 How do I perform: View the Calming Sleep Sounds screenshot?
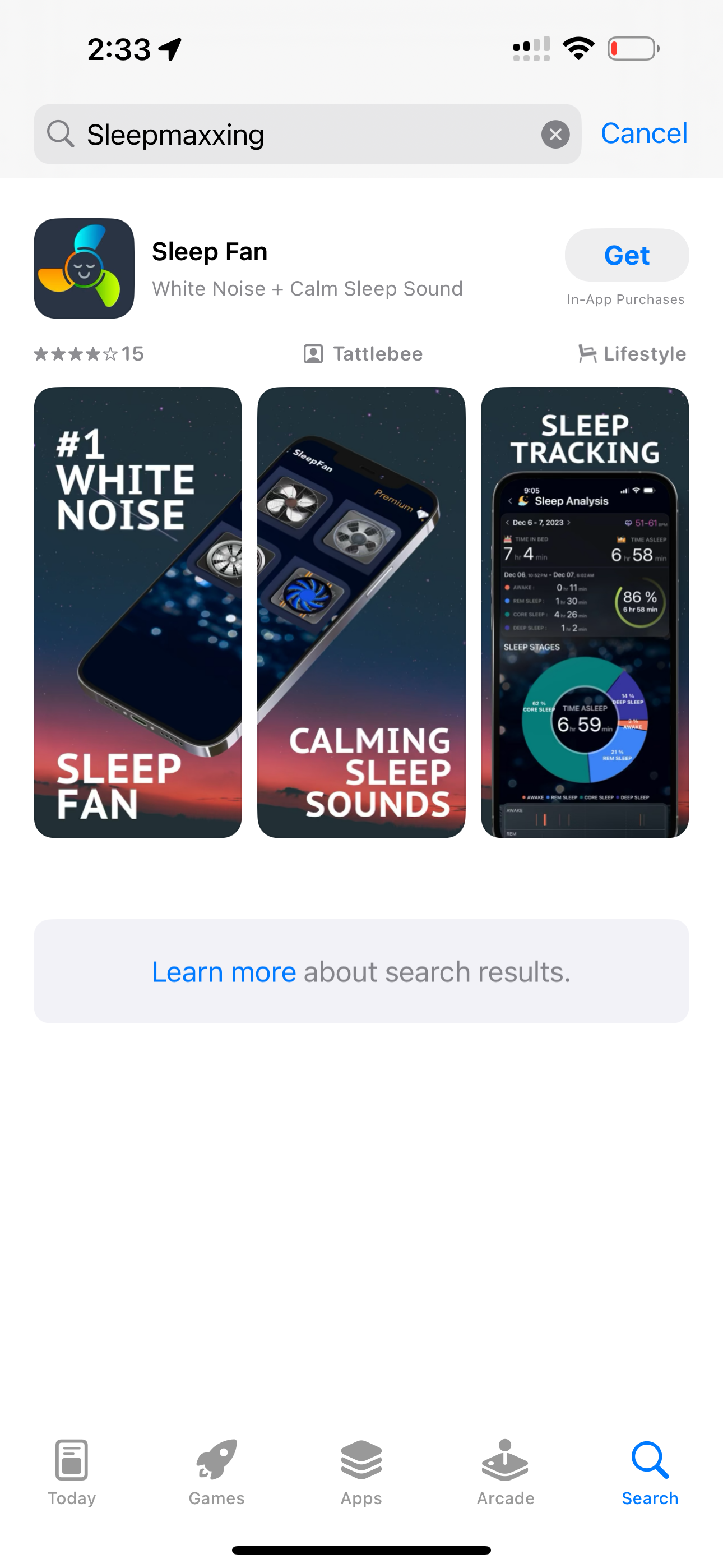click(x=361, y=612)
